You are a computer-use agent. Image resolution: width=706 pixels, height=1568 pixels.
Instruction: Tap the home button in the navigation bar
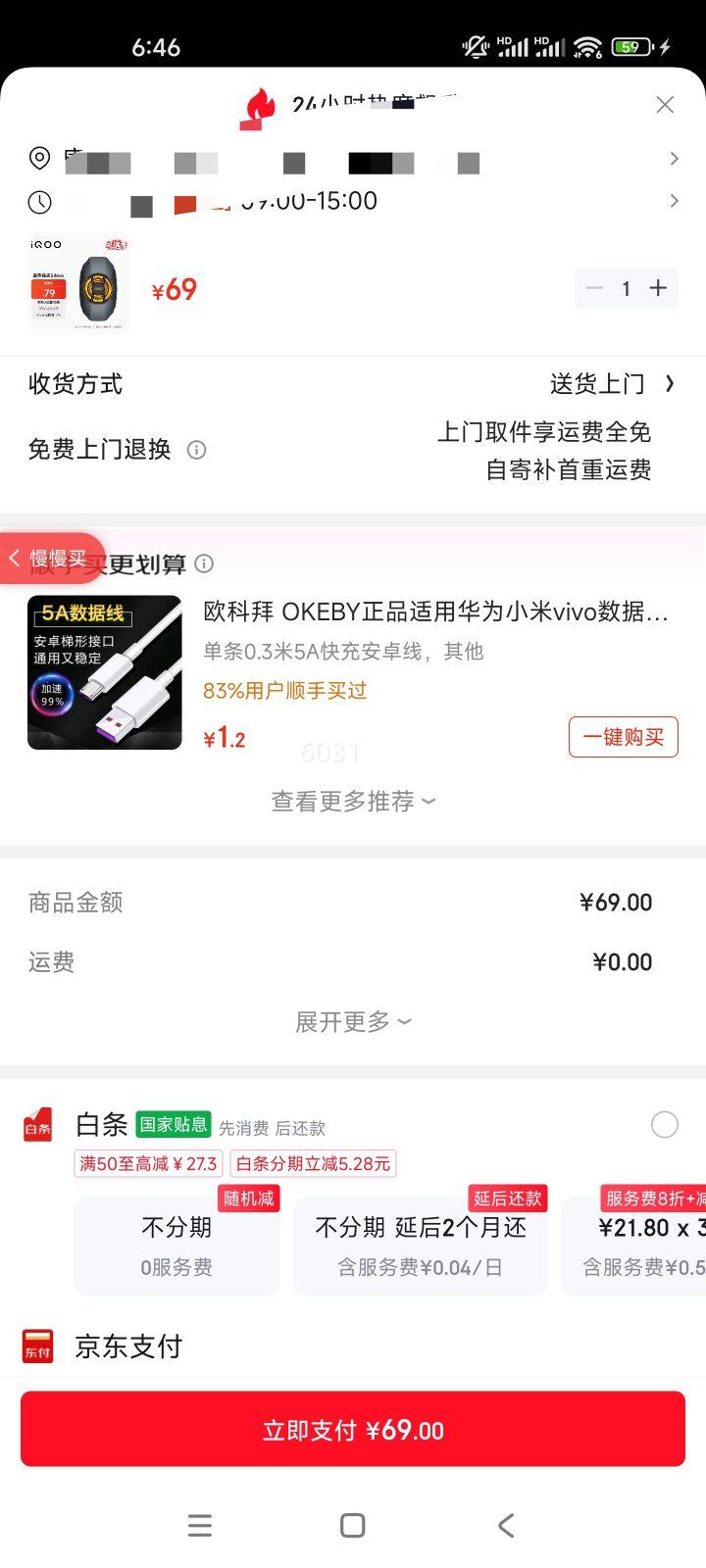[x=351, y=1525]
